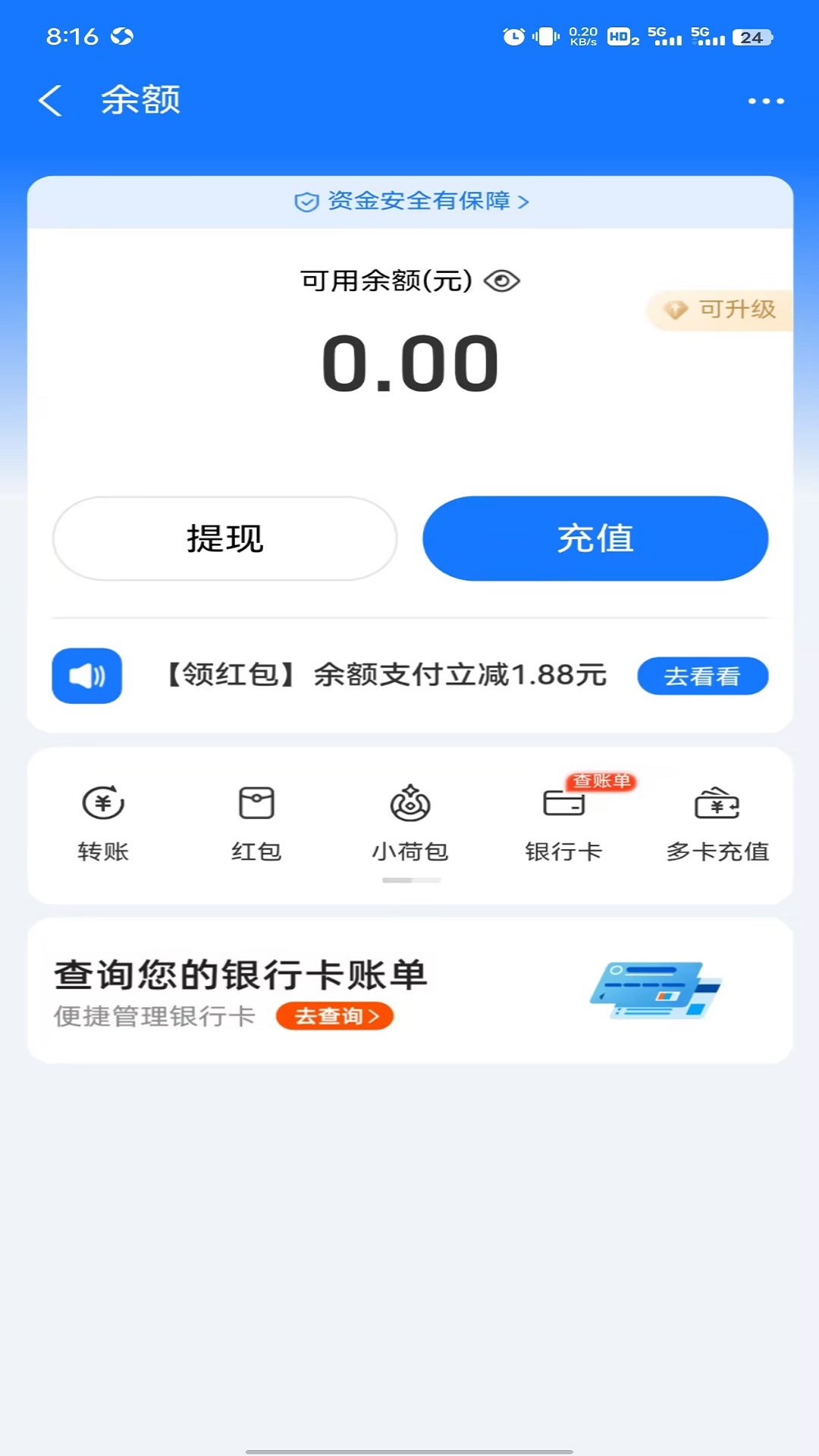Select the 余额 page title
This screenshot has width=819, height=1456.
point(141,100)
